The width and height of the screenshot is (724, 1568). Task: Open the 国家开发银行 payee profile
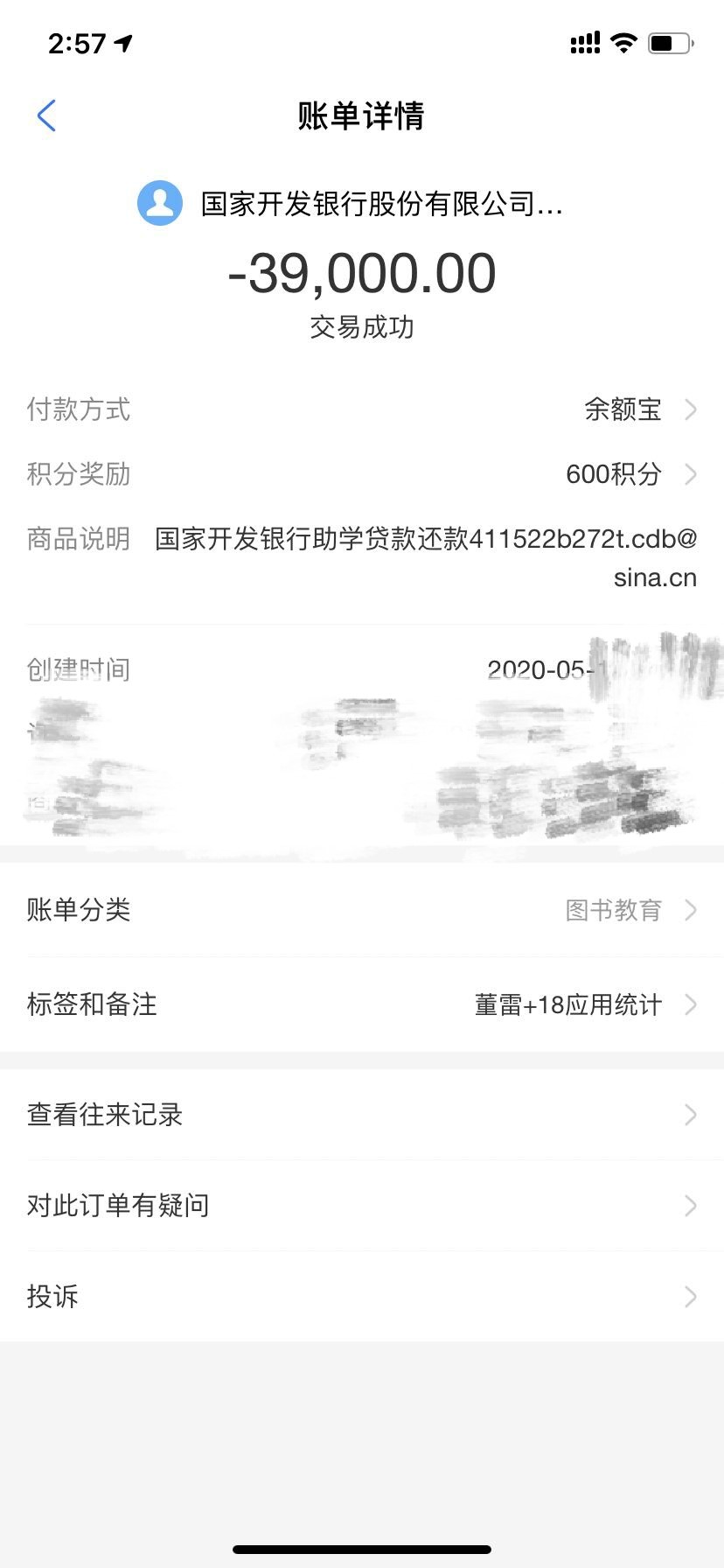350,204
